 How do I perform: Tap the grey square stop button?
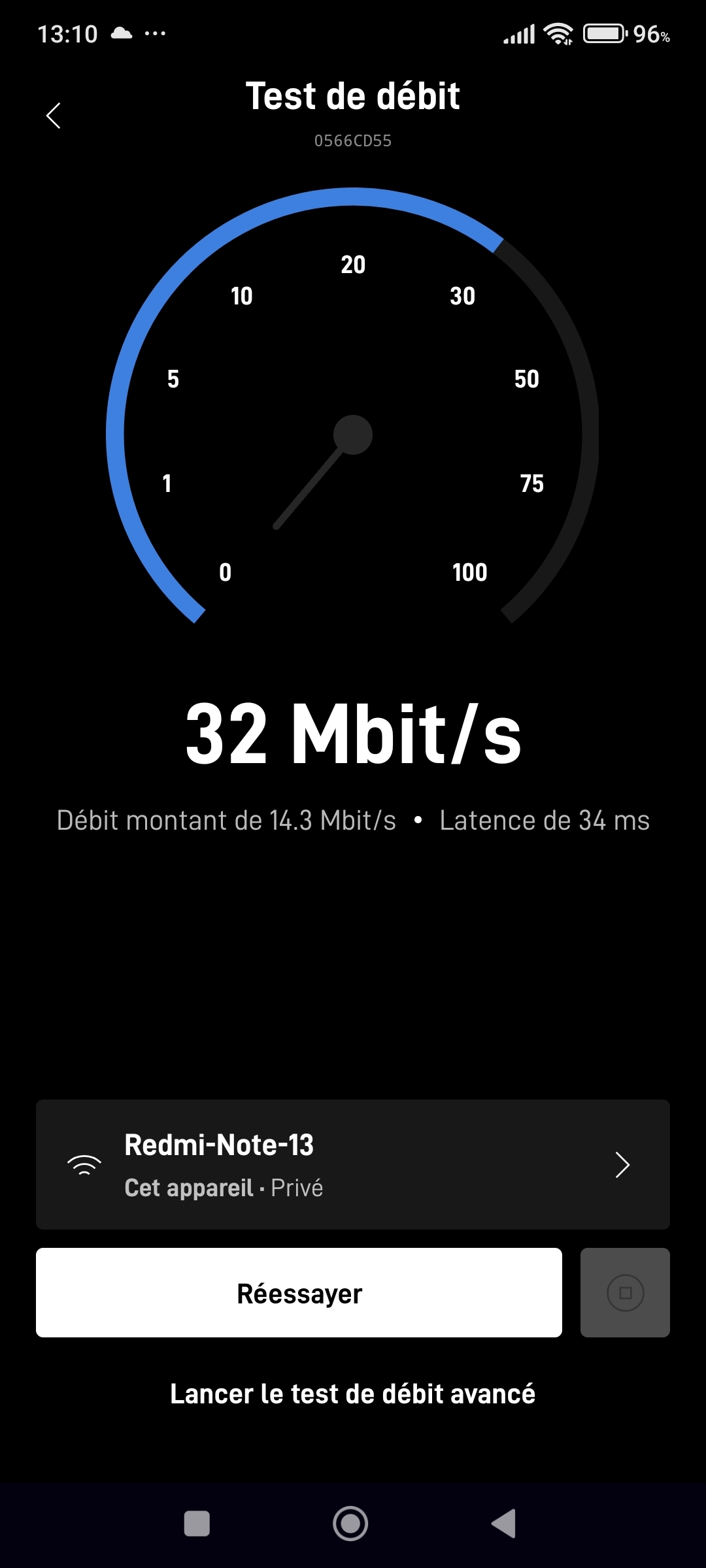625,1293
